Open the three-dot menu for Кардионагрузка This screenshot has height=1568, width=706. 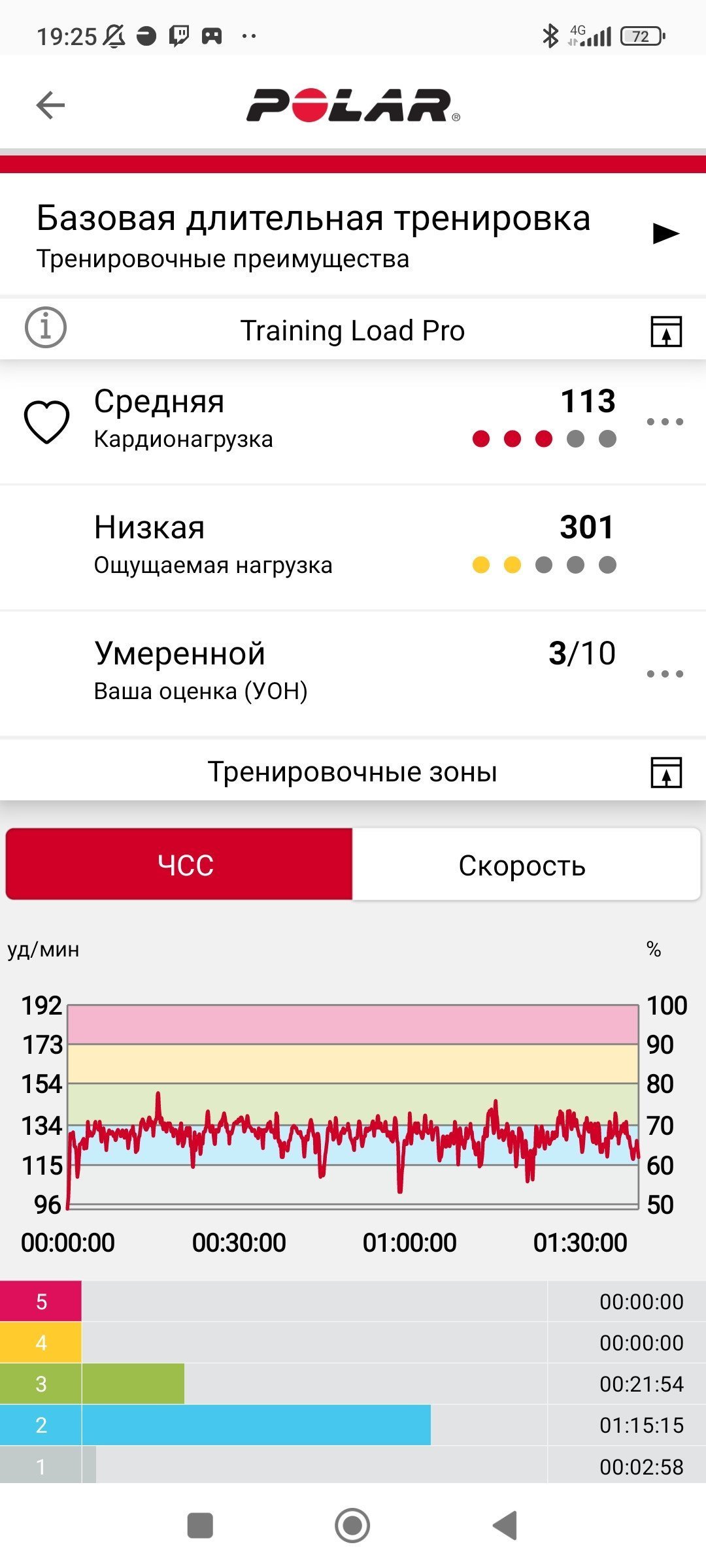point(665,421)
